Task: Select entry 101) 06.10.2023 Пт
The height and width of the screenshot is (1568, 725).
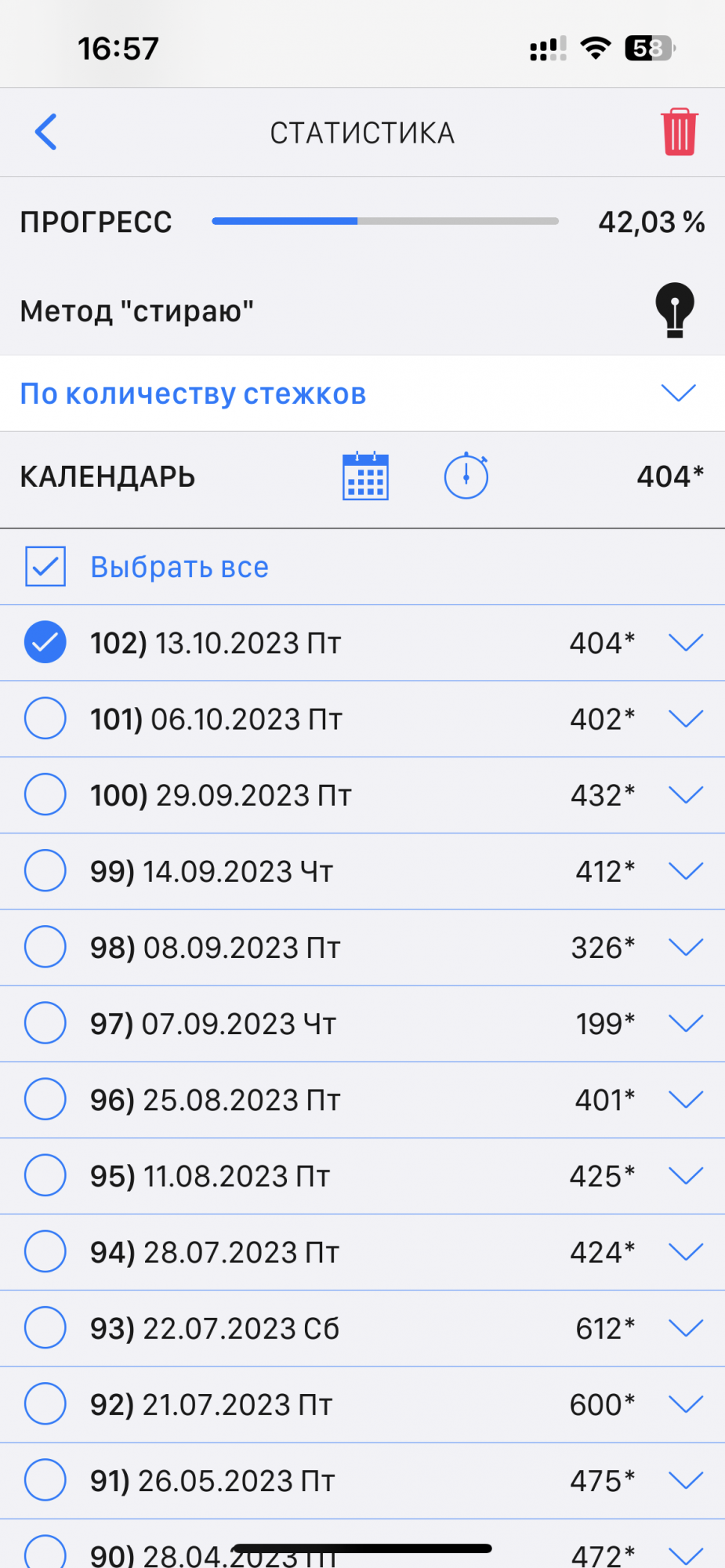Action: click(x=45, y=718)
